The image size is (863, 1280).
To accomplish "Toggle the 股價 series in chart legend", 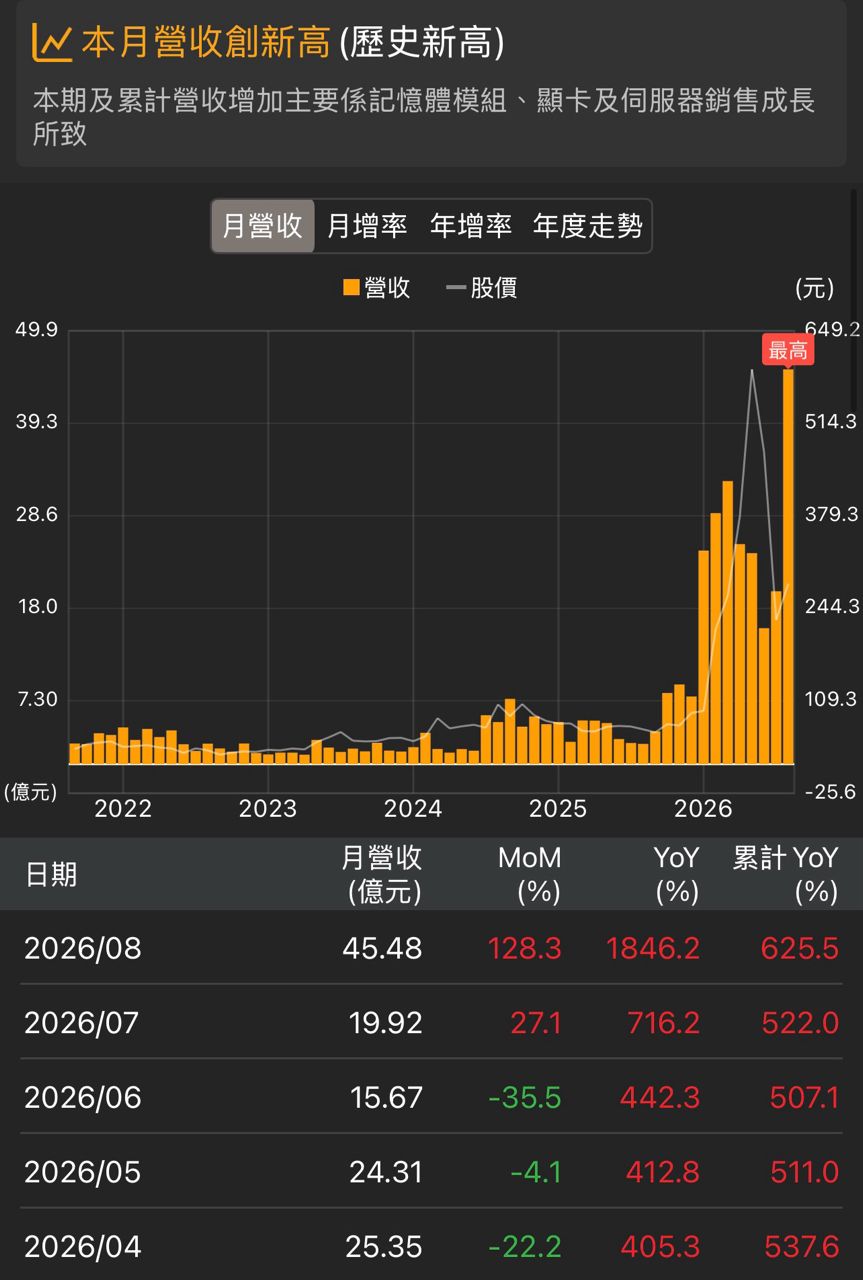I will pos(482,288).
